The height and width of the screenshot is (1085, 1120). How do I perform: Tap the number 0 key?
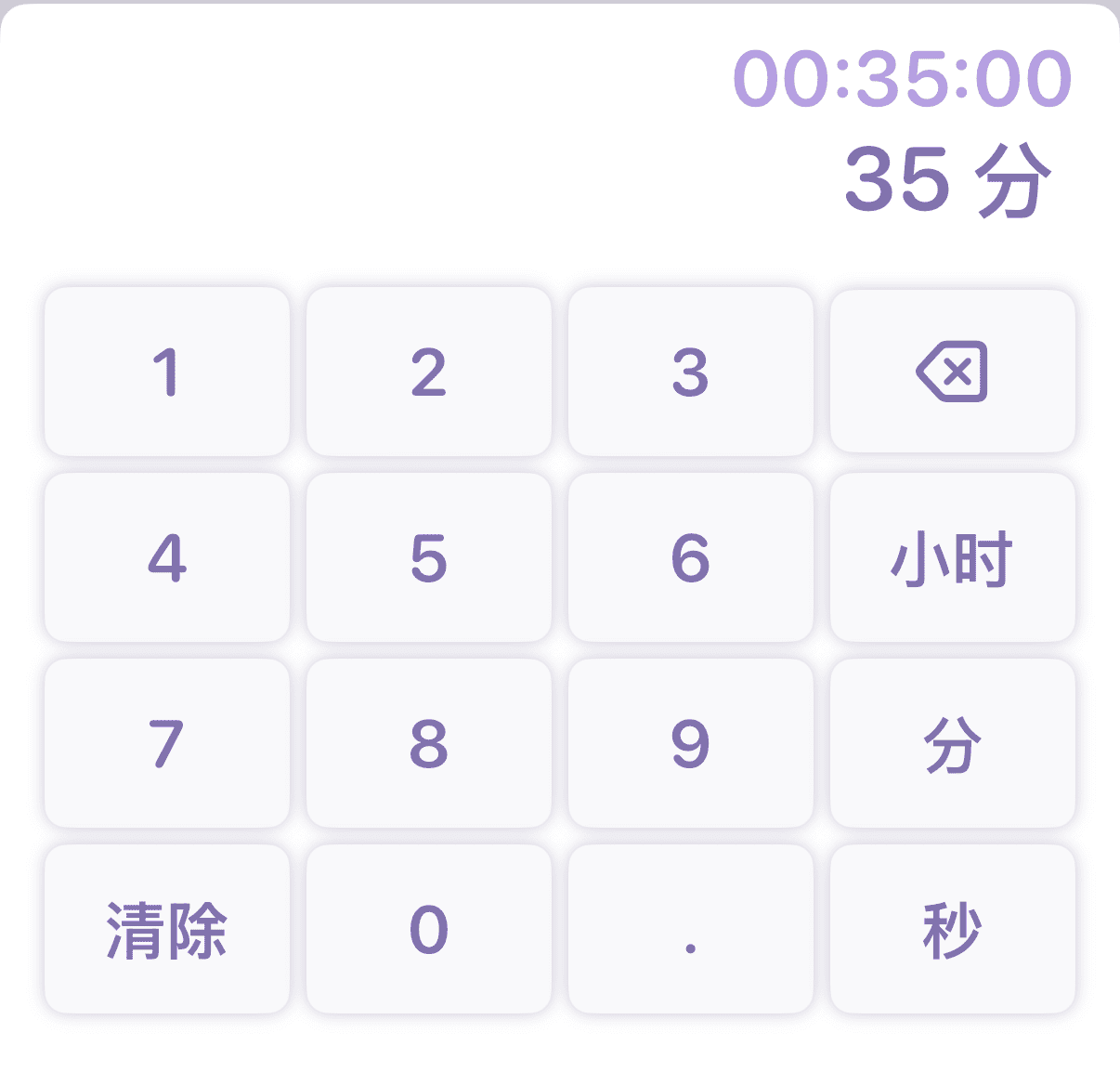[x=429, y=929]
